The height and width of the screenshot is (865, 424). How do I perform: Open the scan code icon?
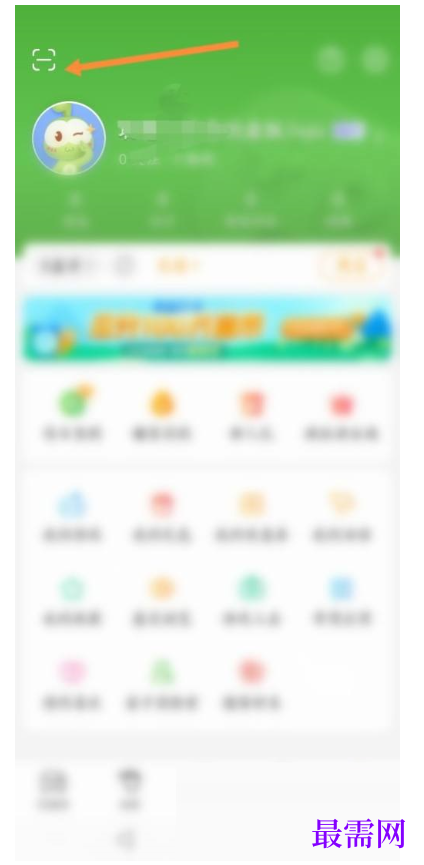click(44, 60)
